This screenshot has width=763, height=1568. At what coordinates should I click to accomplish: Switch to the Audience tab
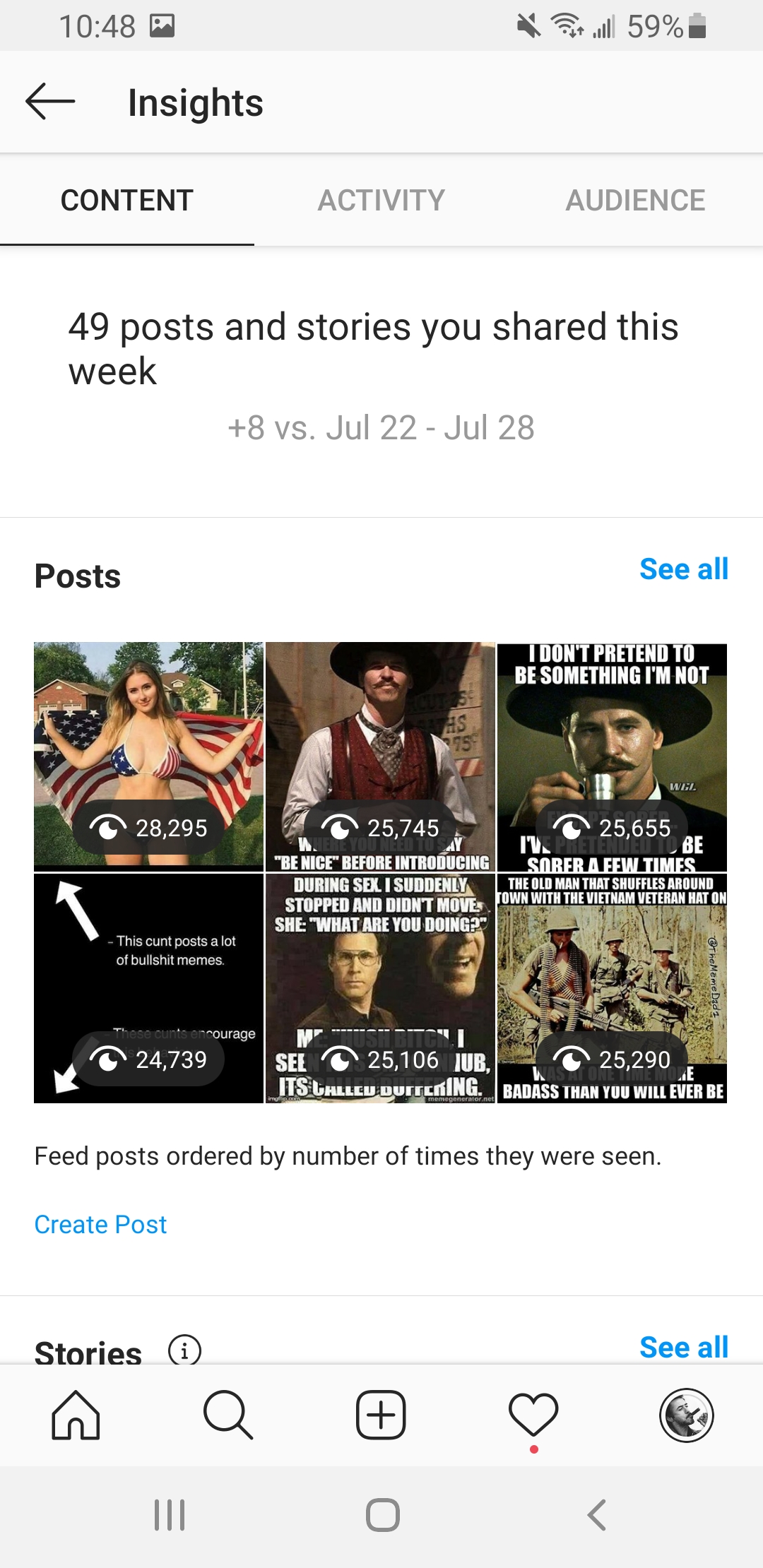(x=636, y=201)
